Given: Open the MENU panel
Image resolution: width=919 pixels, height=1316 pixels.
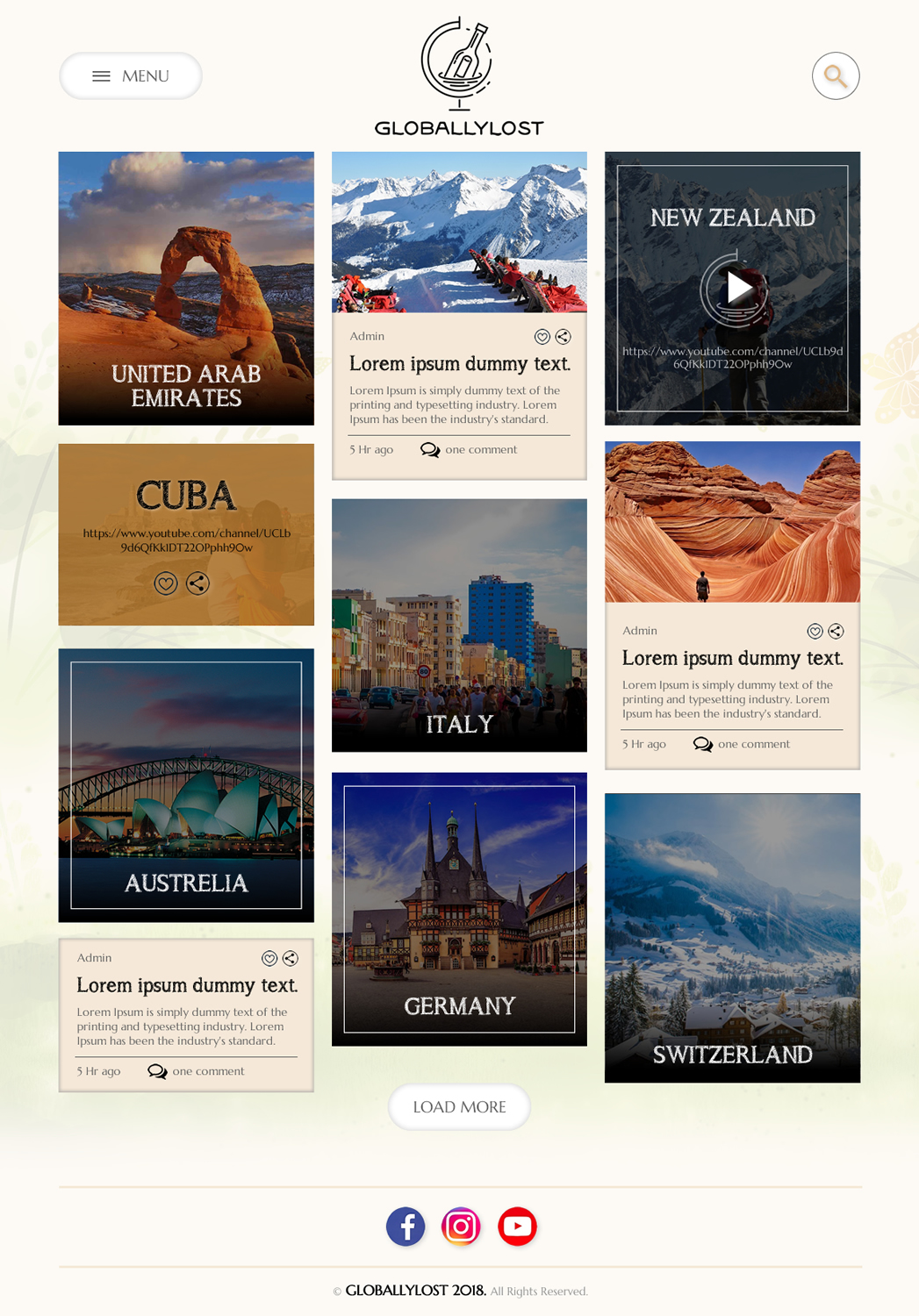Looking at the screenshot, I should 130,75.
